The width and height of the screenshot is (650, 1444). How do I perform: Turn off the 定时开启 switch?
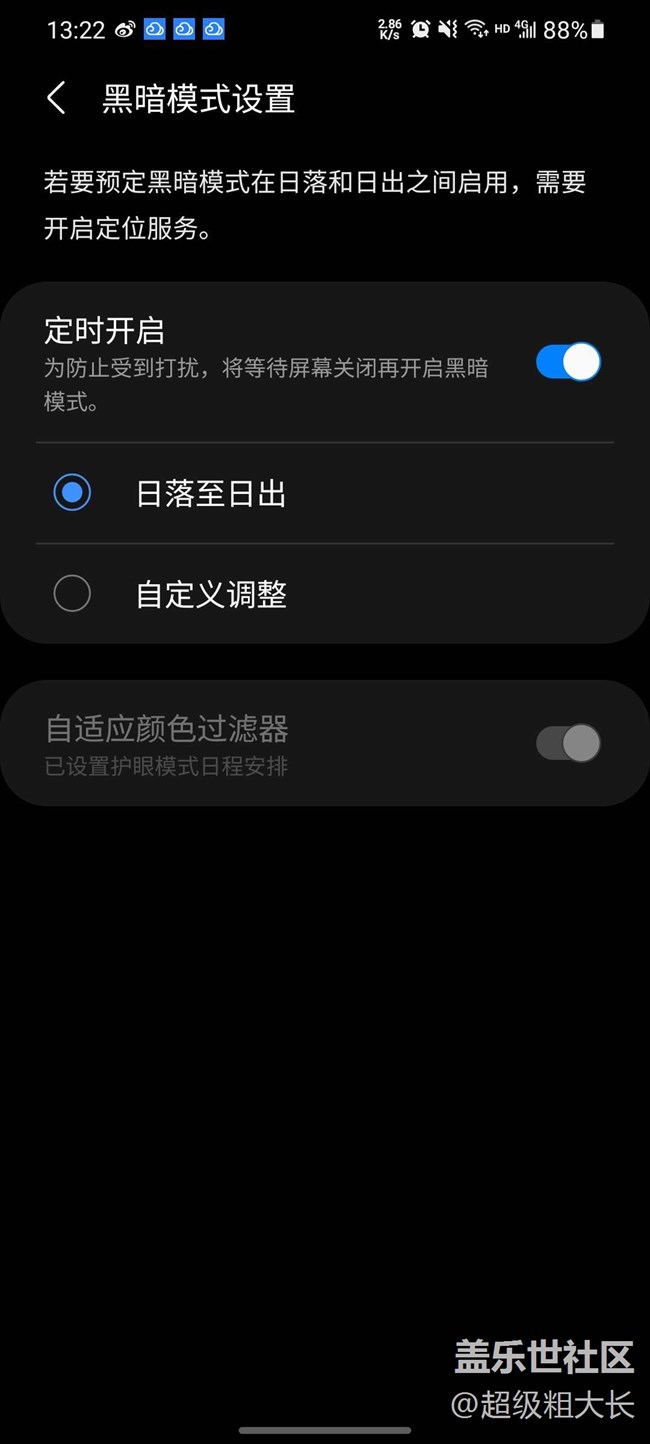[x=567, y=362]
